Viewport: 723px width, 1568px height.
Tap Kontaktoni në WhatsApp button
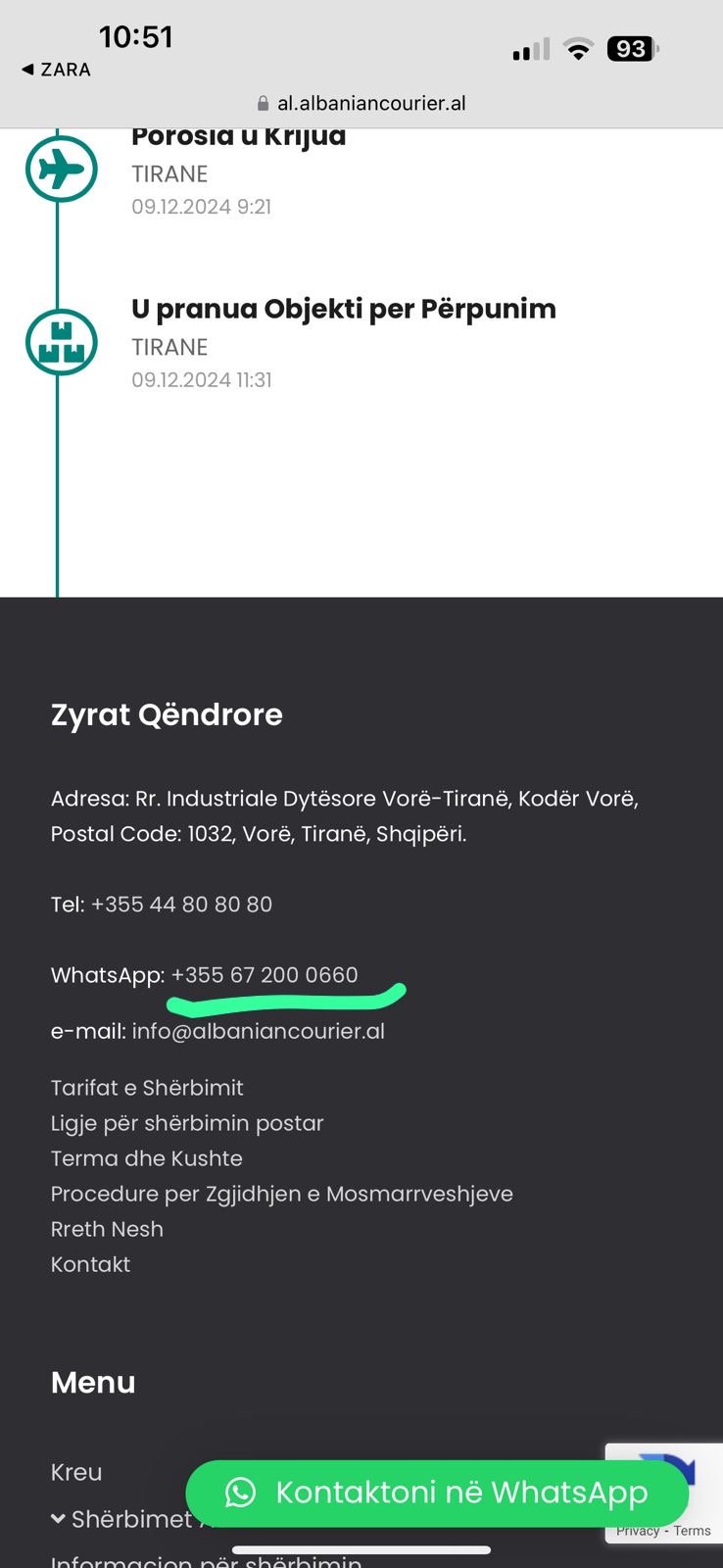tap(437, 1493)
